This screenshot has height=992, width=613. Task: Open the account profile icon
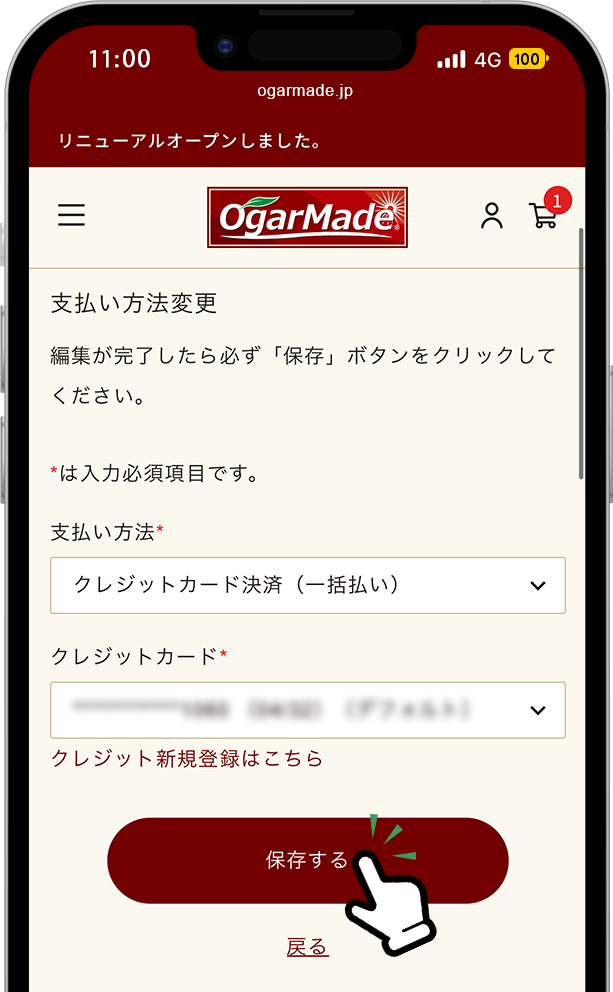[x=491, y=216]
